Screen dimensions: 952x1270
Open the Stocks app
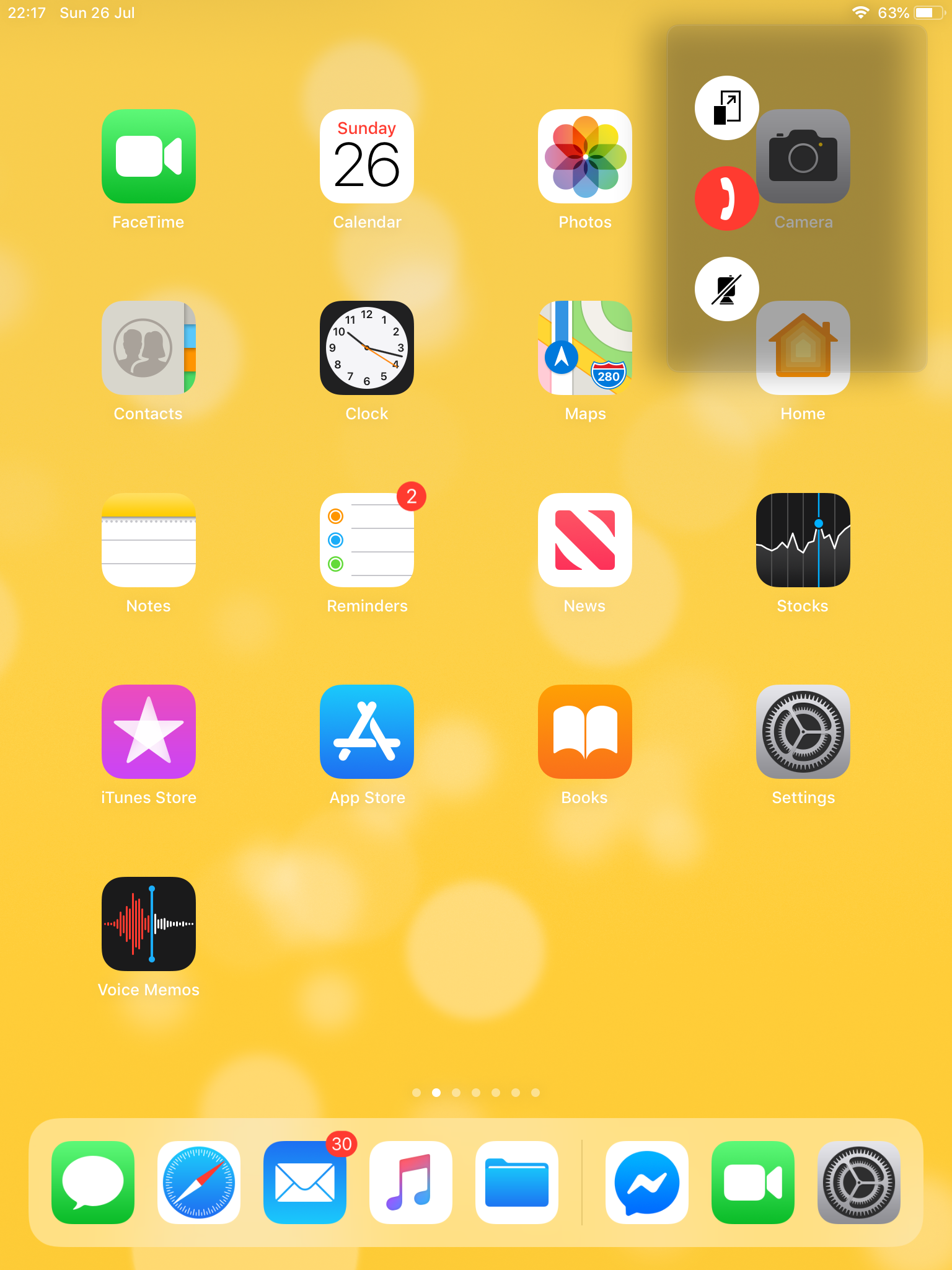803,540
